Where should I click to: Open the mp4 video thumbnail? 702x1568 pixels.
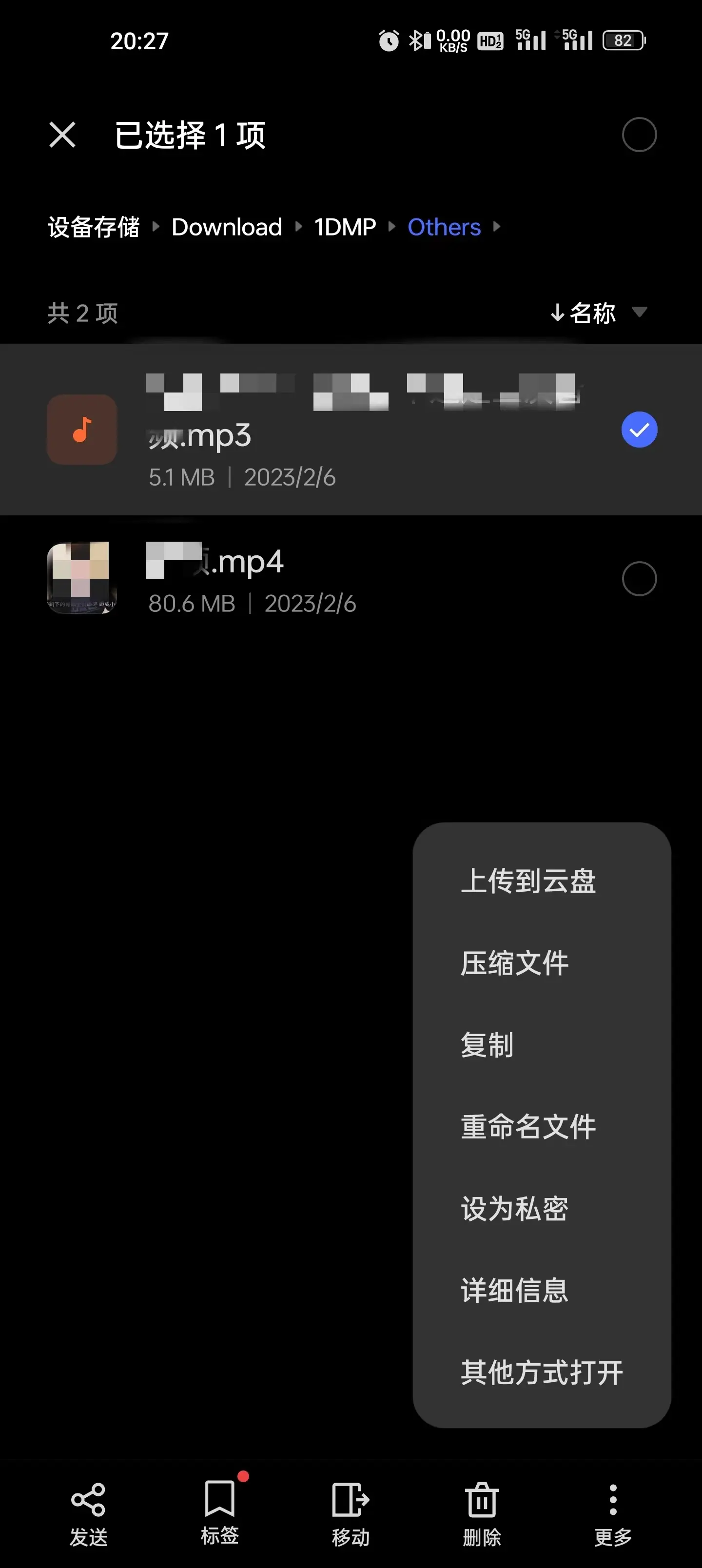[81, 578]
